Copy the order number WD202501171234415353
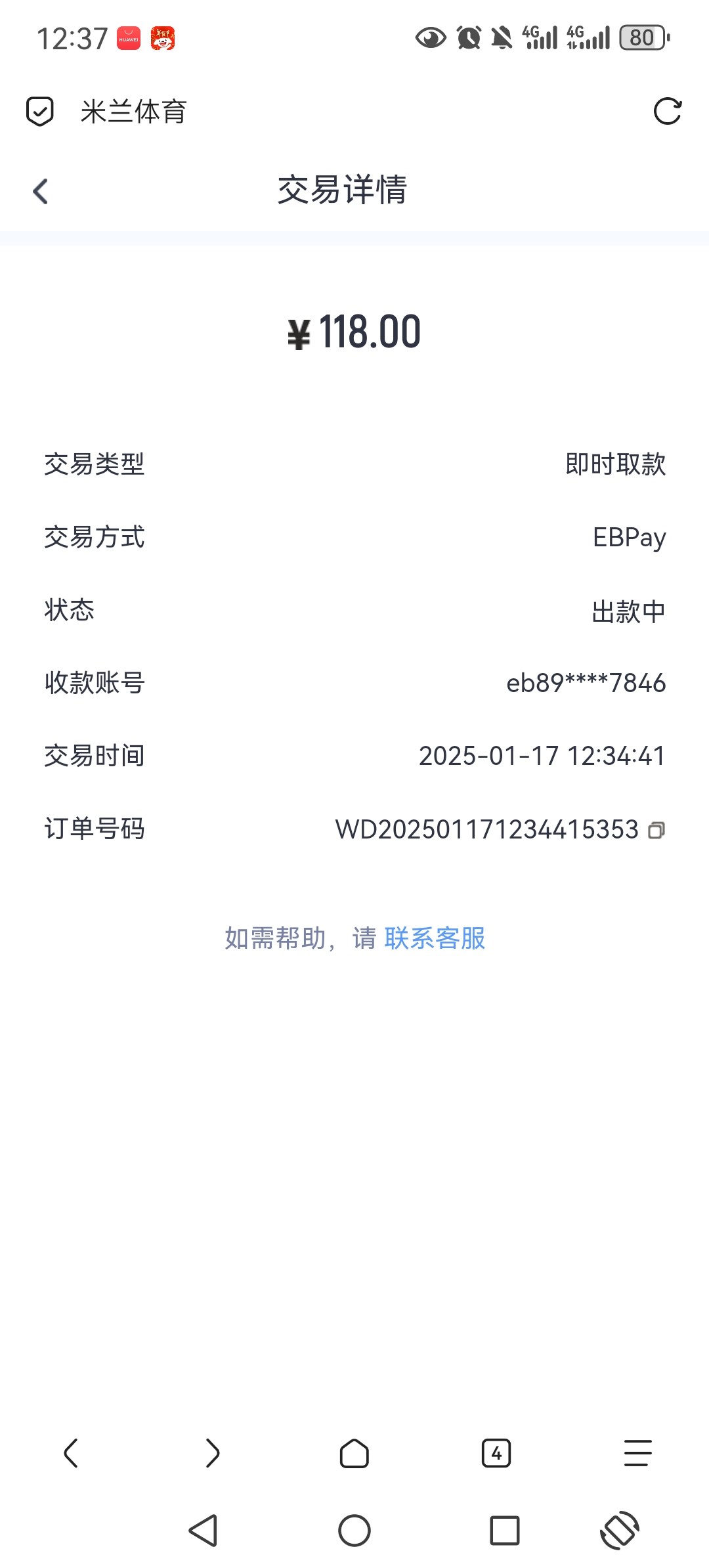Screen dimensions: 709x1568 pos(656,831)
